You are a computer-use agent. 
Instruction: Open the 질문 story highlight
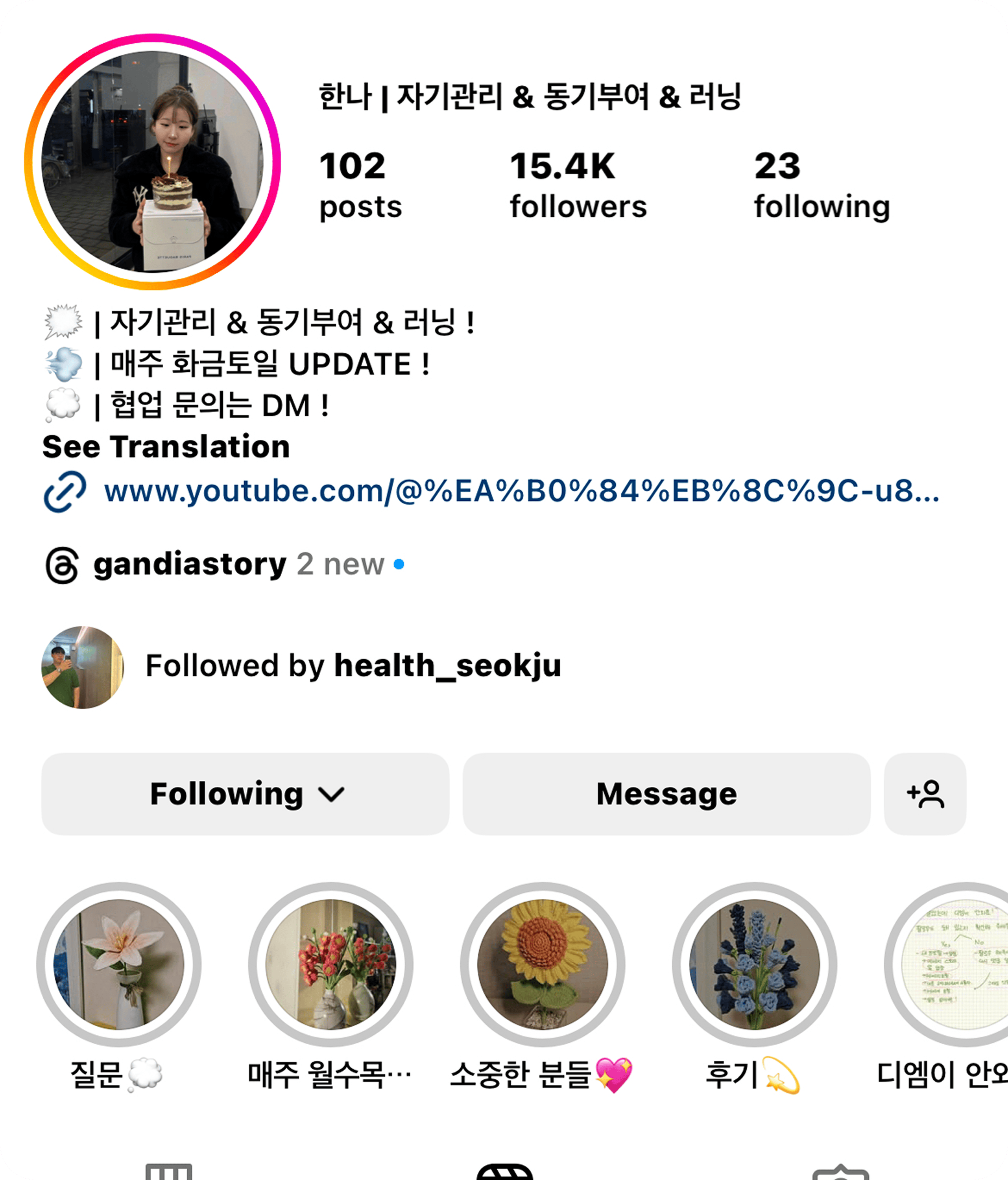(118, 965)
